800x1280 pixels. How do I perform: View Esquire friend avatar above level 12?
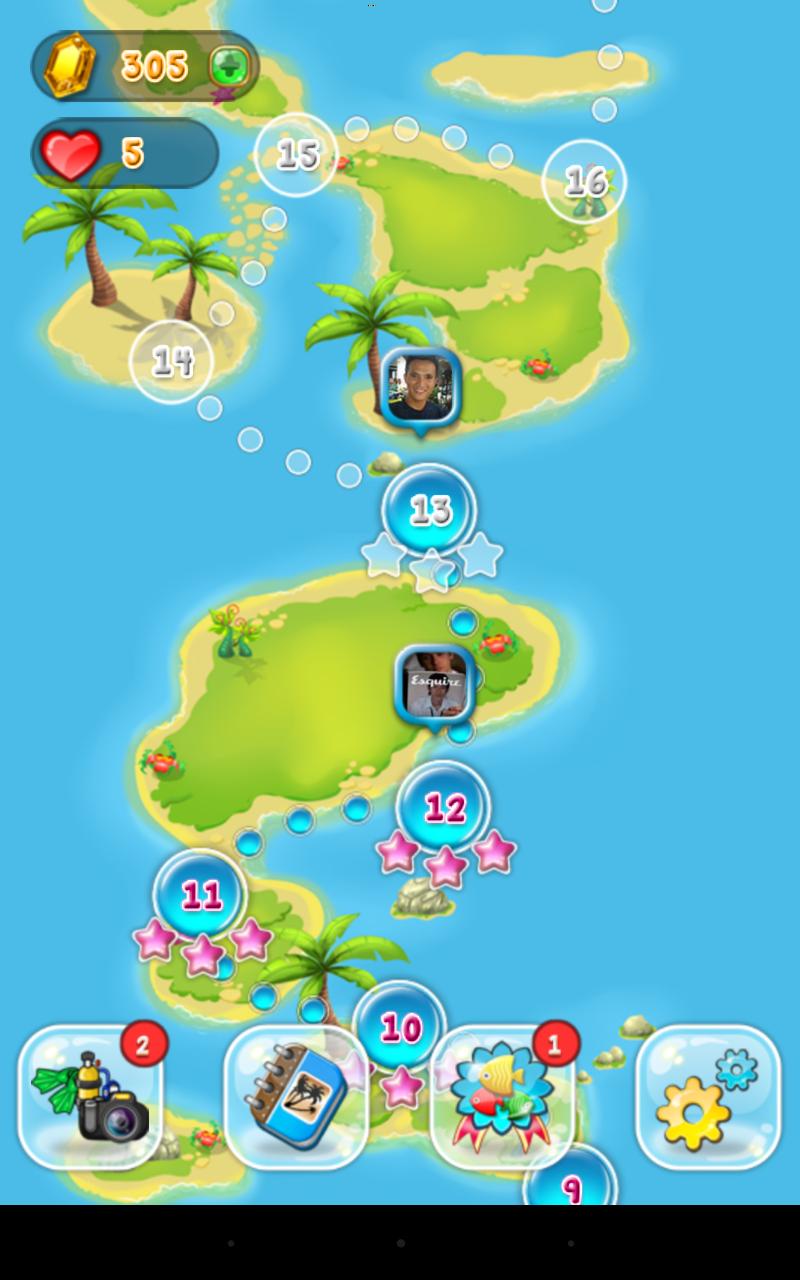tap(434, 685)
